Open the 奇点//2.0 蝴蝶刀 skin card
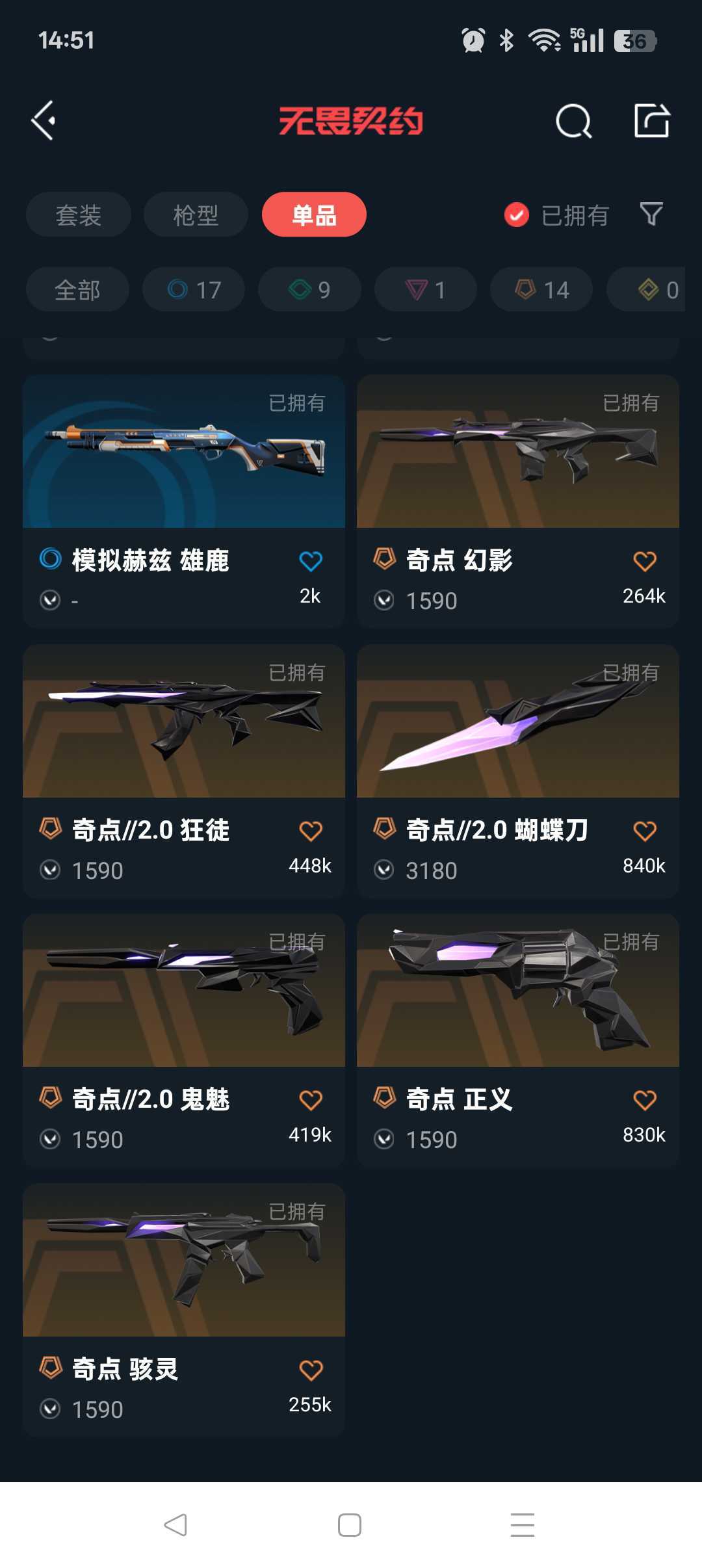The image size is (702, 1568). click(x=518, y=771)
